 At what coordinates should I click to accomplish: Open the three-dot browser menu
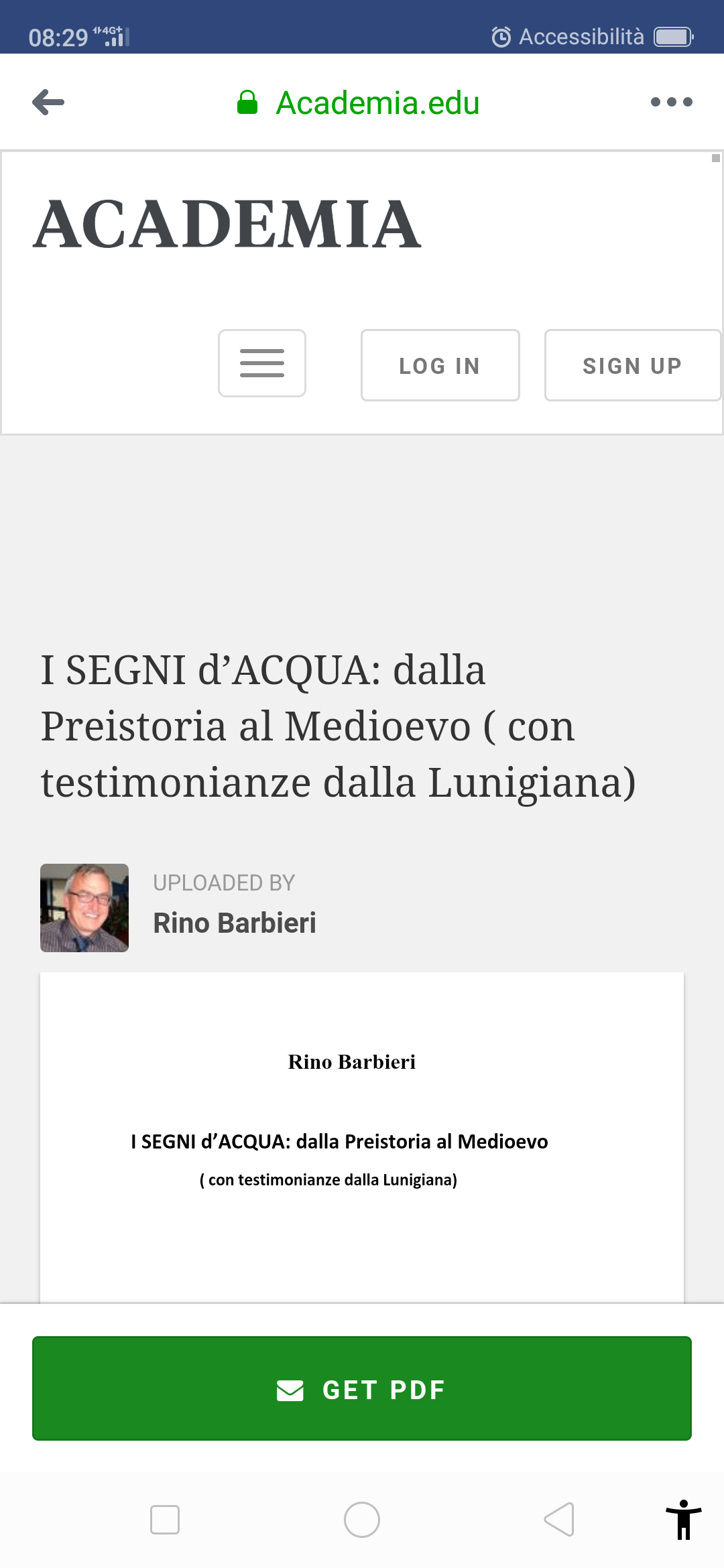(671, 103)
